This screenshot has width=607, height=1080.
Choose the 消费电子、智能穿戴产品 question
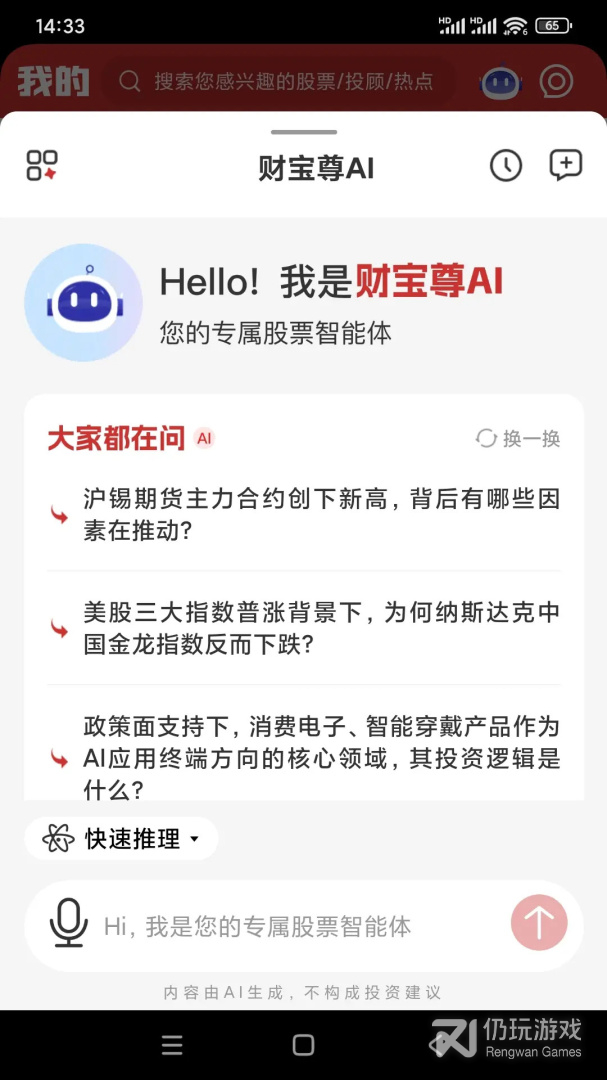[320, 757]
